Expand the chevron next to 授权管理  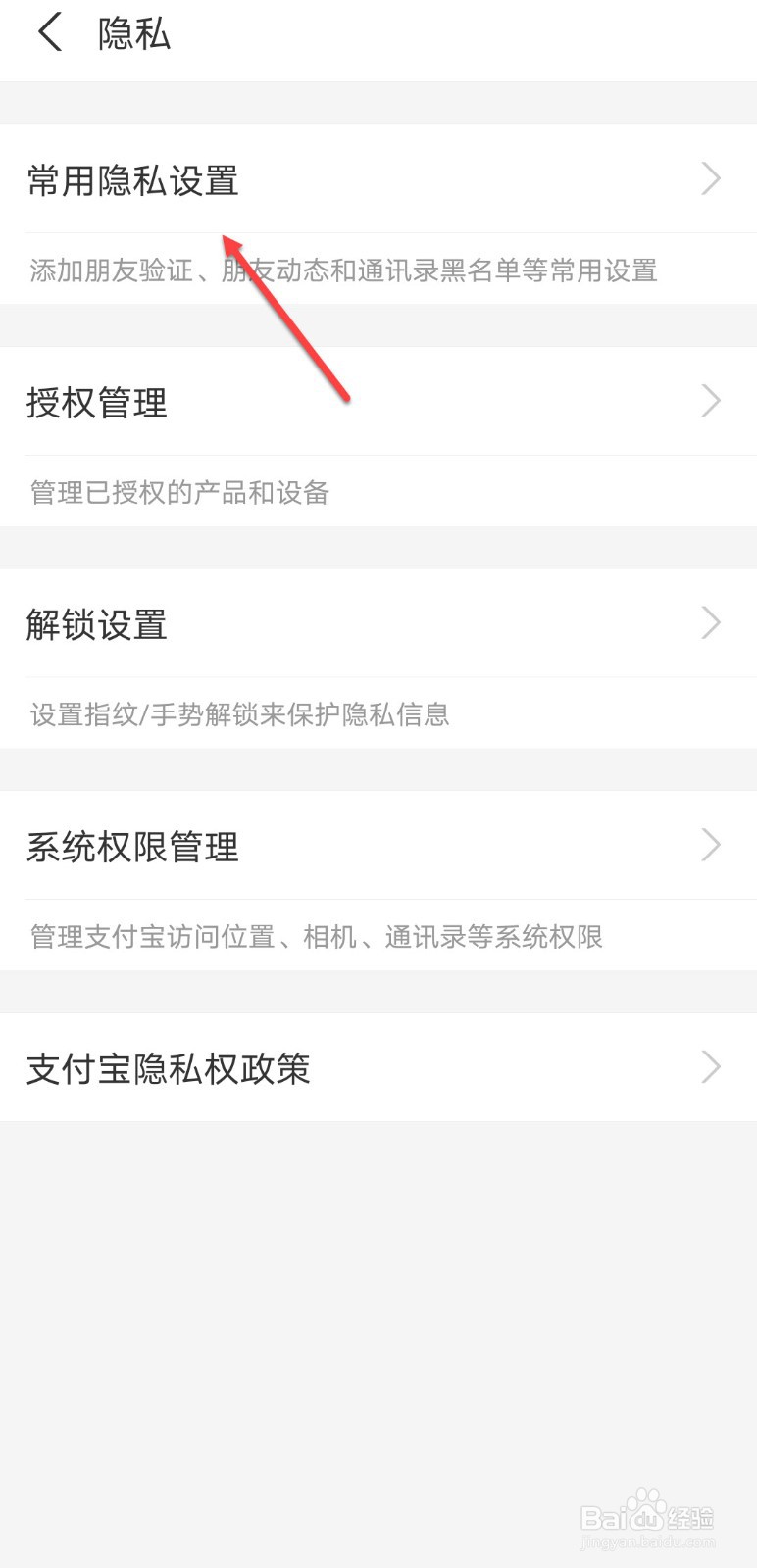(712, 401)
